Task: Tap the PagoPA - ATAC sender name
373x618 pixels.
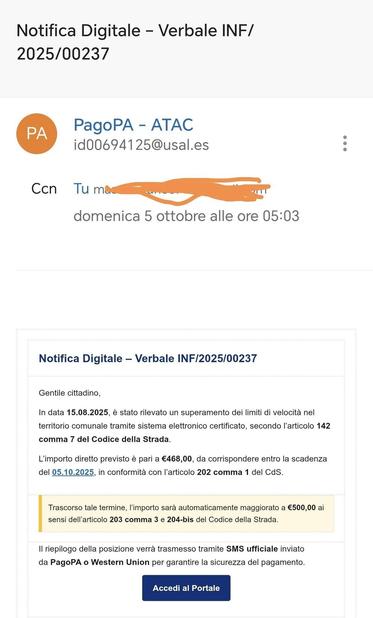Action: (133, 125)
